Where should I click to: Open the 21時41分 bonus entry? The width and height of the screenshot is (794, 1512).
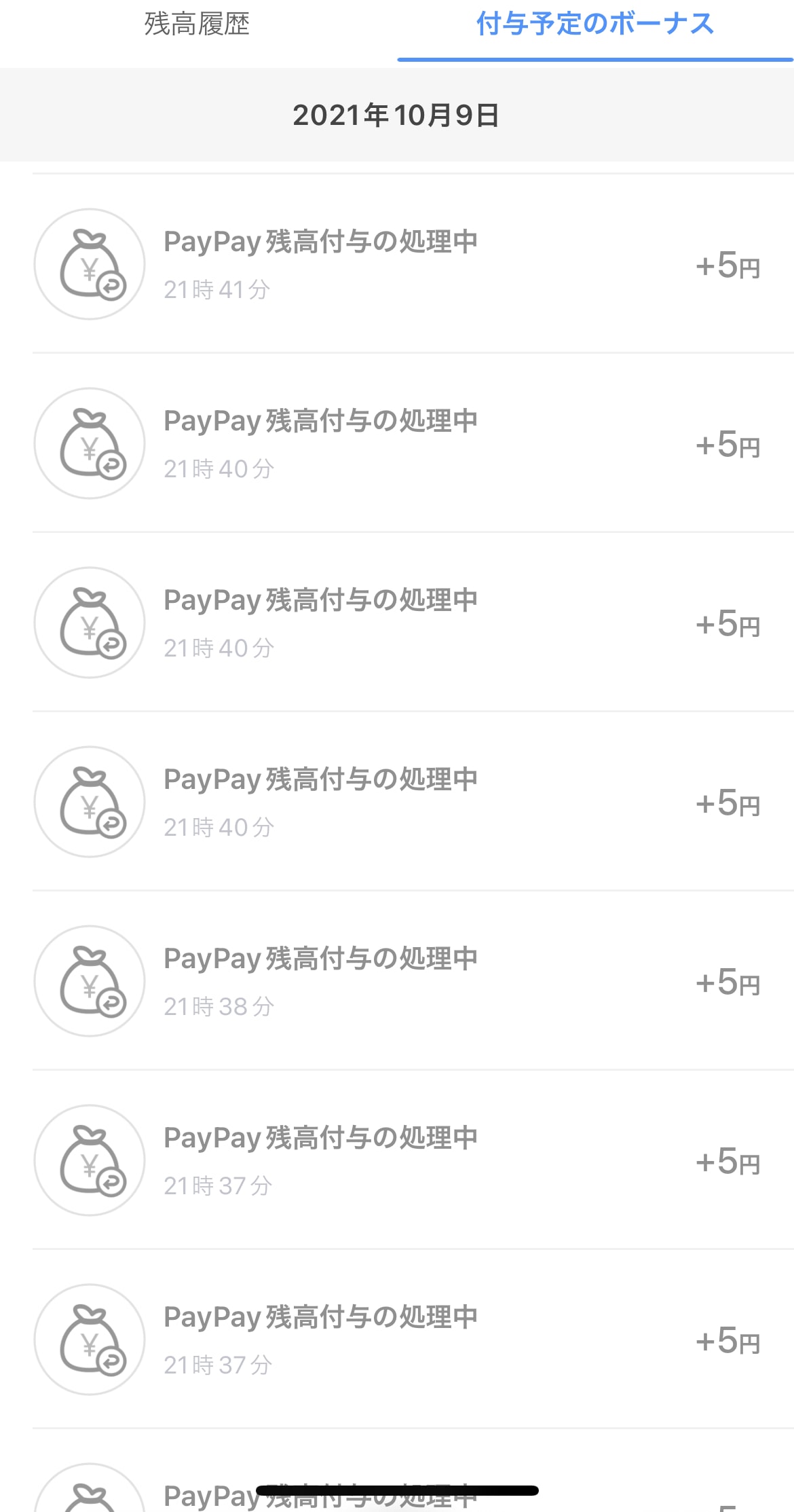[413, 263]
